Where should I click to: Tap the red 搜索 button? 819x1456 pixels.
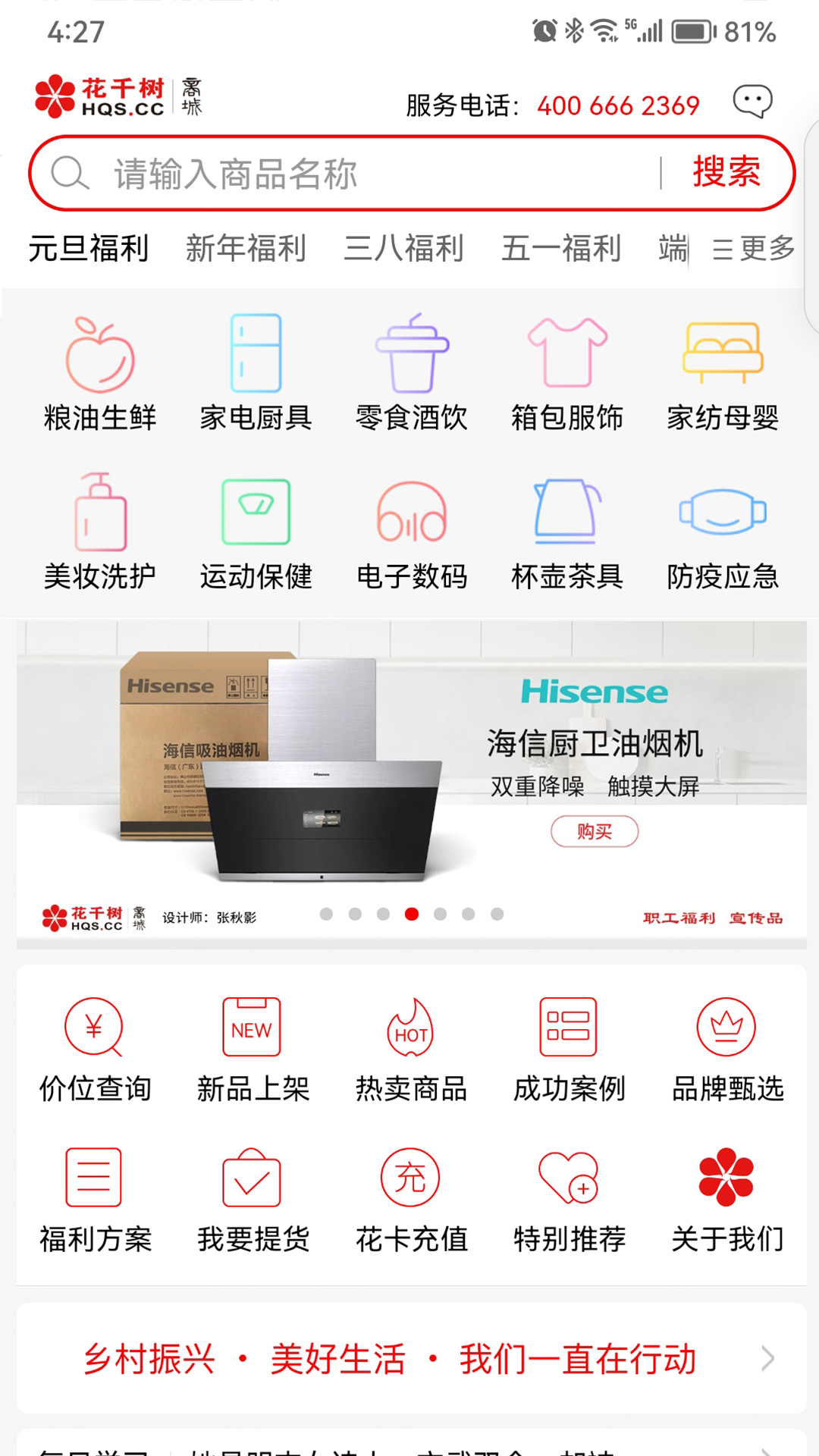(x=726, y=172)
